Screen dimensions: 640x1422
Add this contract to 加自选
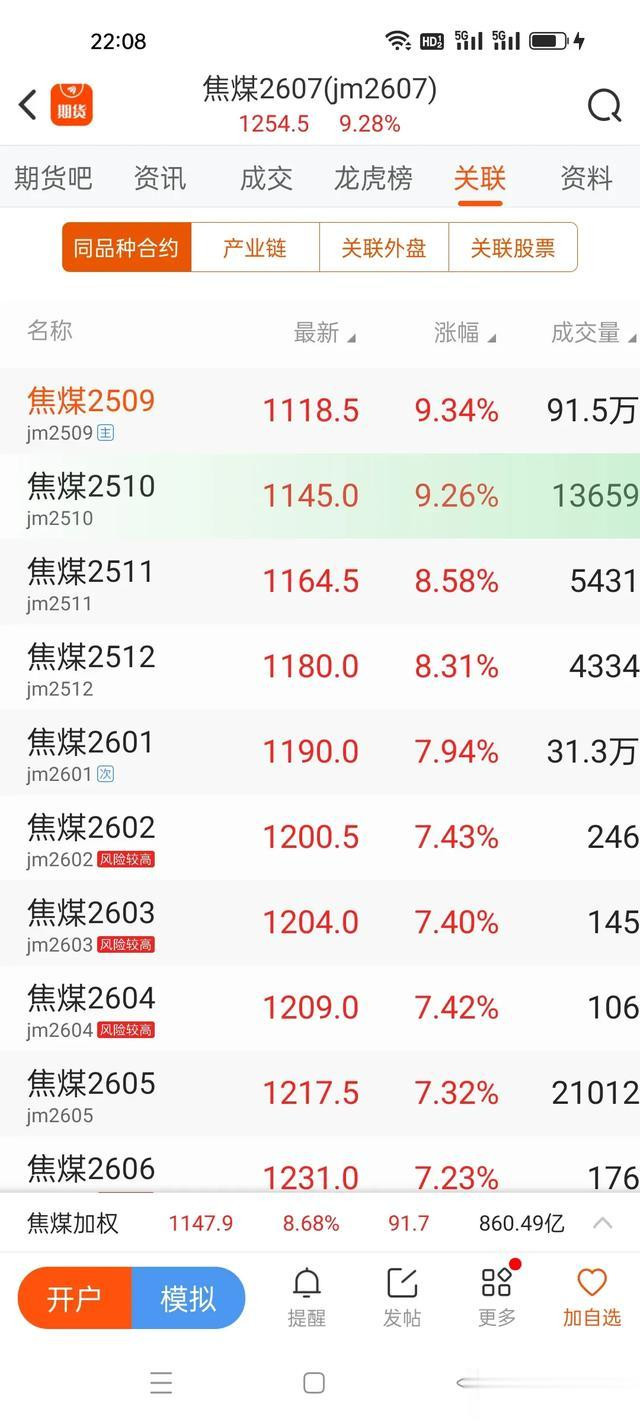592,1297
